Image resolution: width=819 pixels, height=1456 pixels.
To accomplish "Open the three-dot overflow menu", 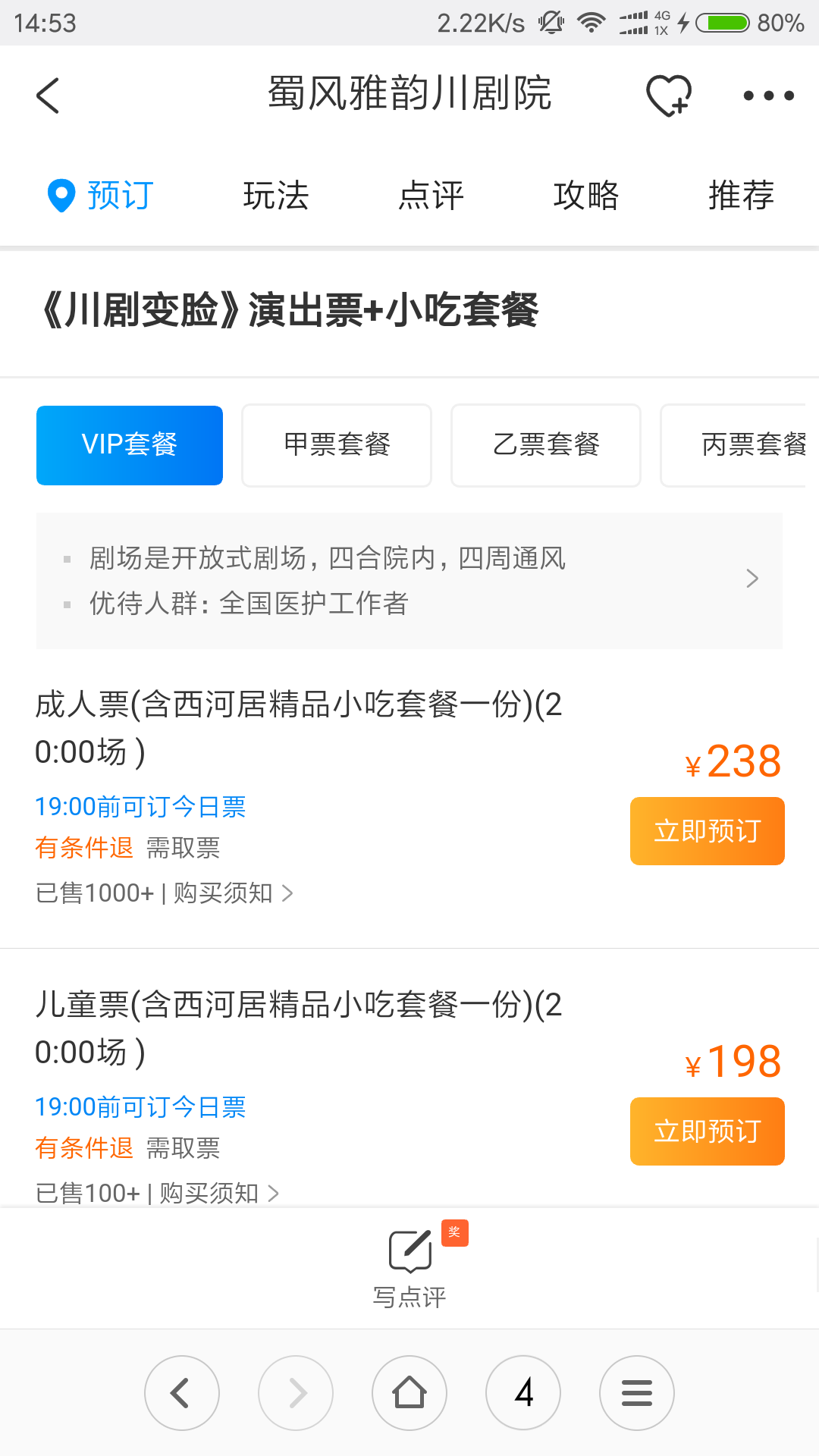I will tap(768, 96).
